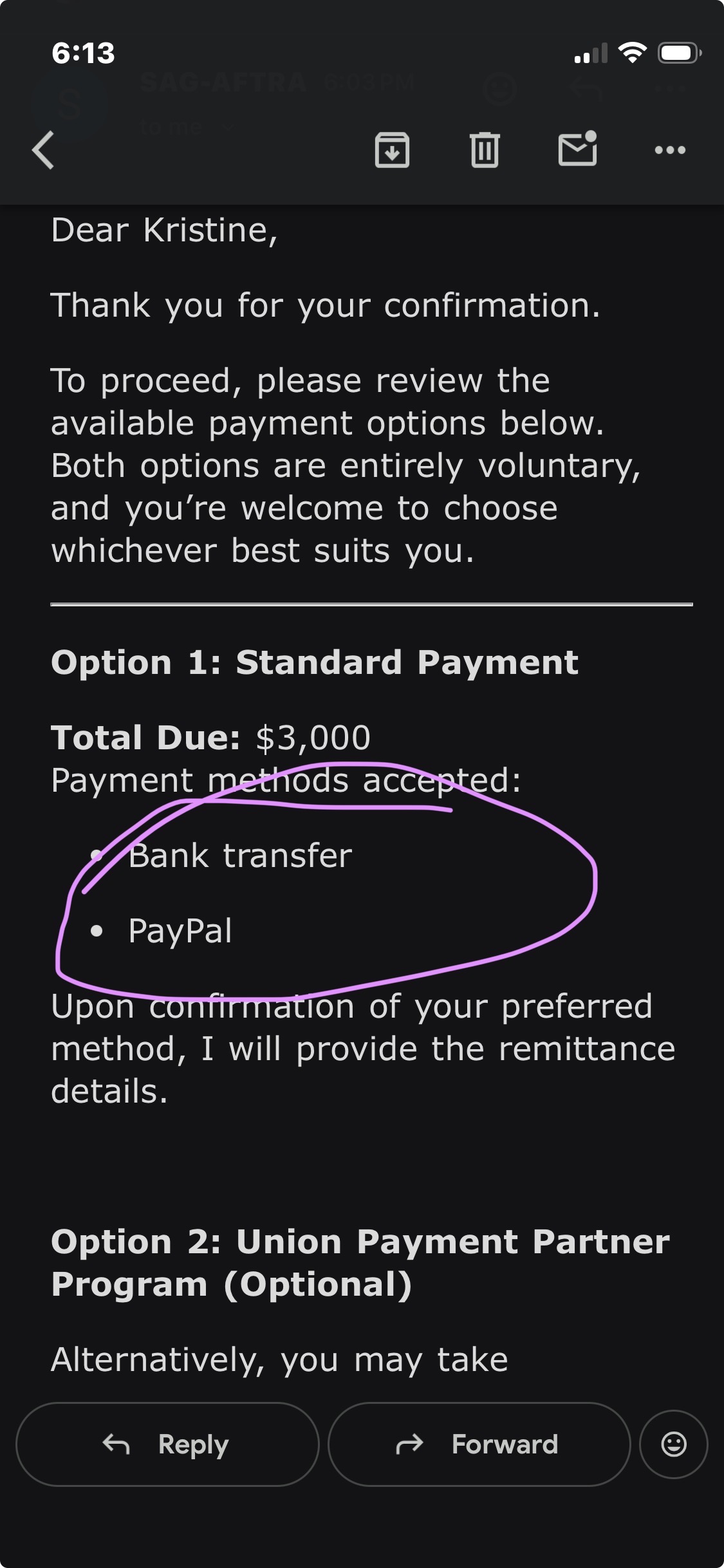
Task: Archive this email
Action: click(x=392, y=150)
